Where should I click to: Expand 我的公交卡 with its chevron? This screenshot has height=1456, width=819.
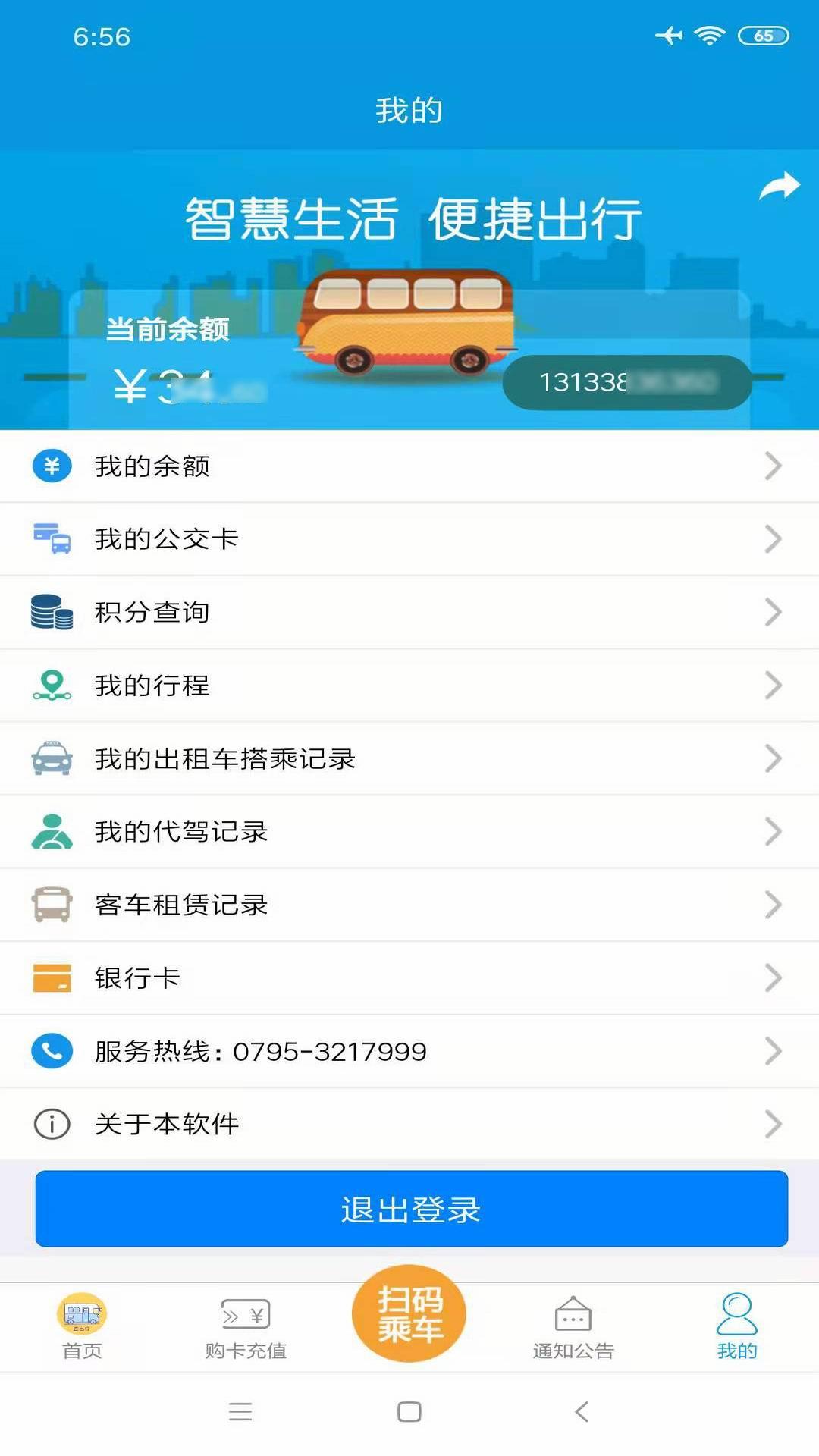(x=774, y=539)
